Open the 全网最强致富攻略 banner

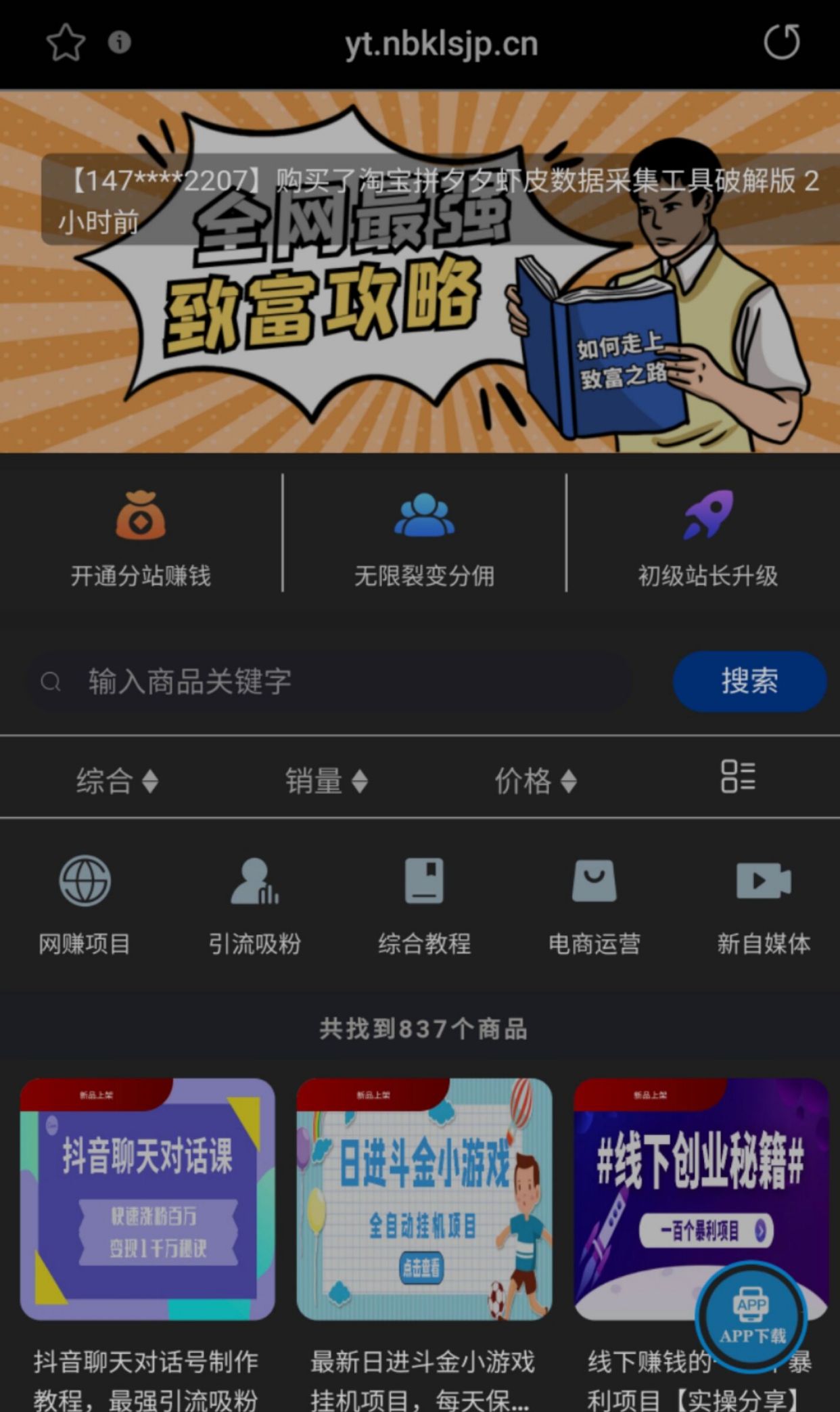click(x=420, y=272)
